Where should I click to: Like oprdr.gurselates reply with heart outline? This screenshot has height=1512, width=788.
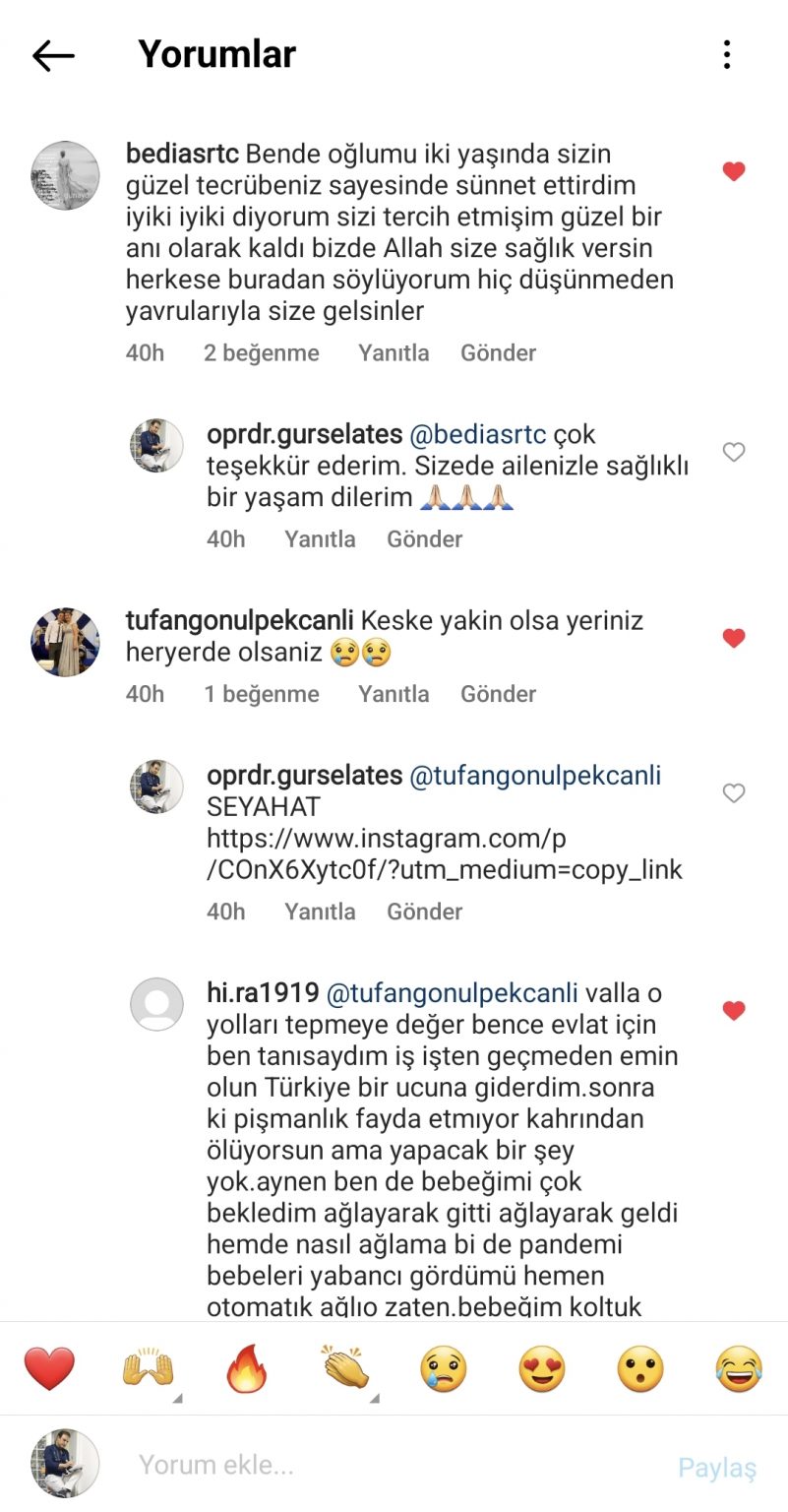734,452
